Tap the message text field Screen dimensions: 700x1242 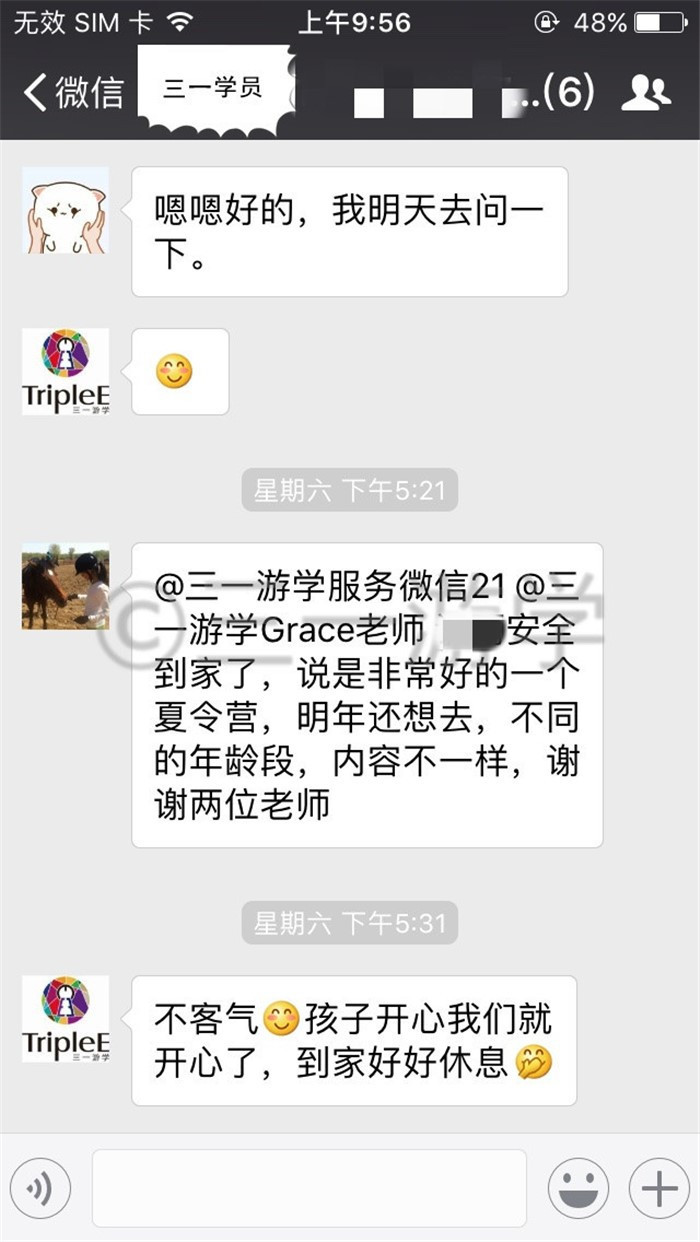pyautogui.click(x=309, y=1189)
